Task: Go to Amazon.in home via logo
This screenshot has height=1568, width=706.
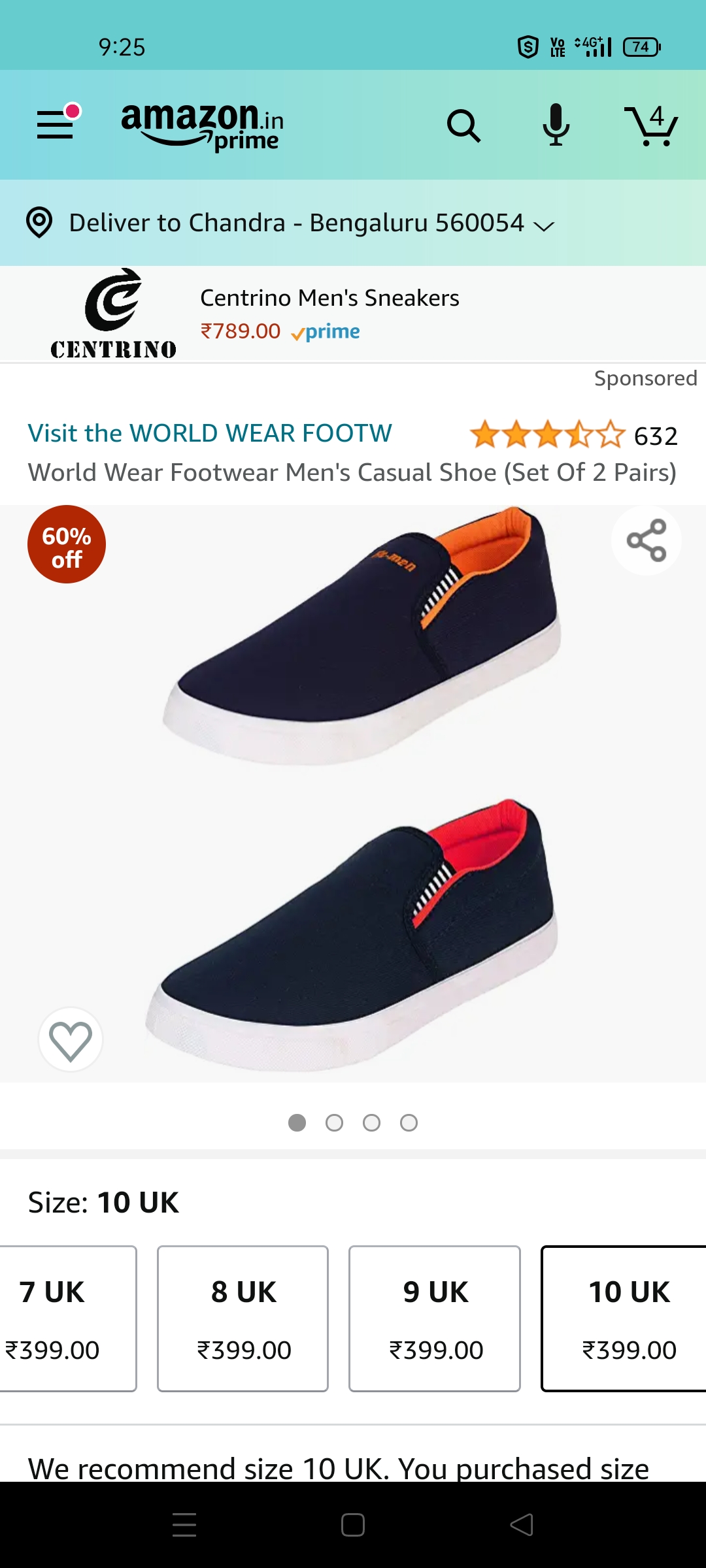Action: (203, 125)
